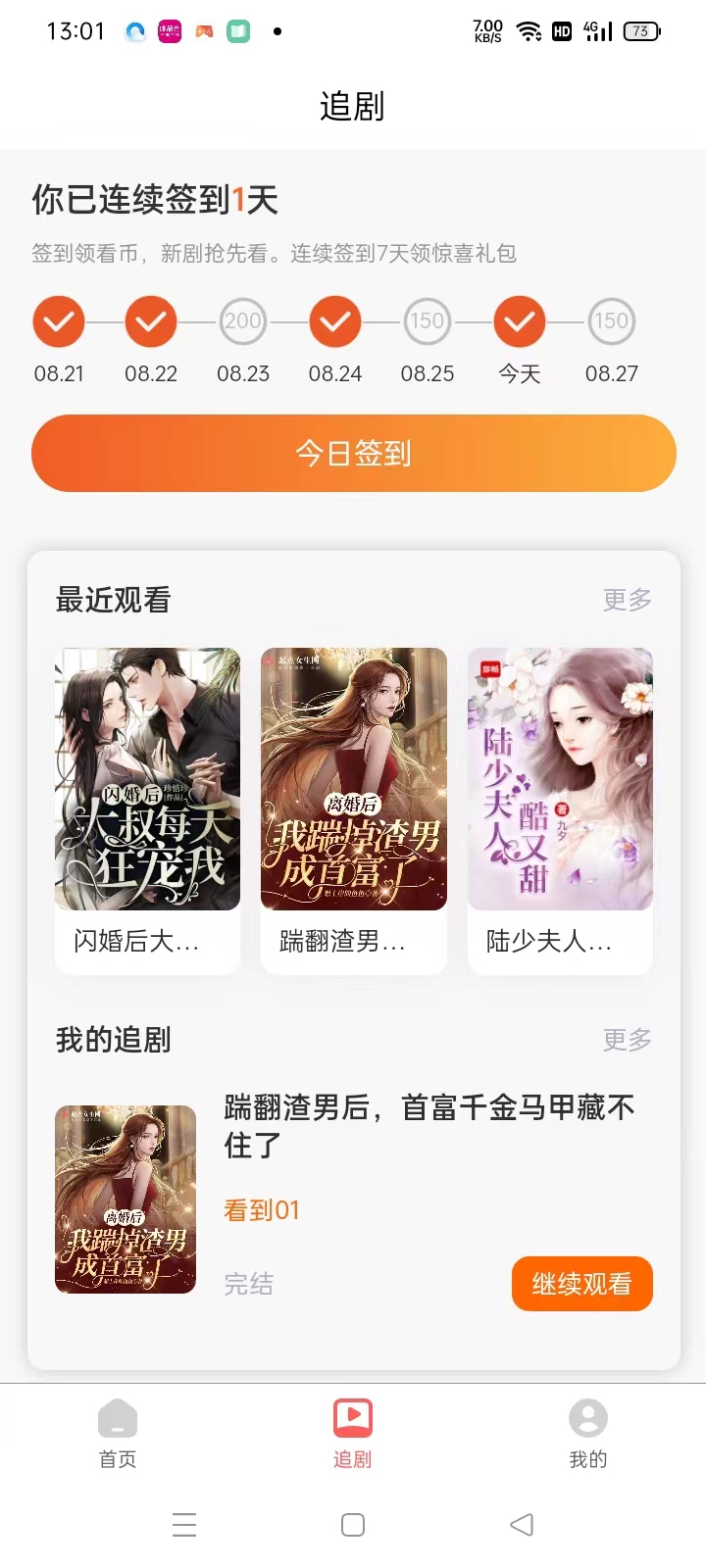Open 踹翻渣男后，首富千金马甲藏不住了 in 我的追剧

click(429, 1125)
